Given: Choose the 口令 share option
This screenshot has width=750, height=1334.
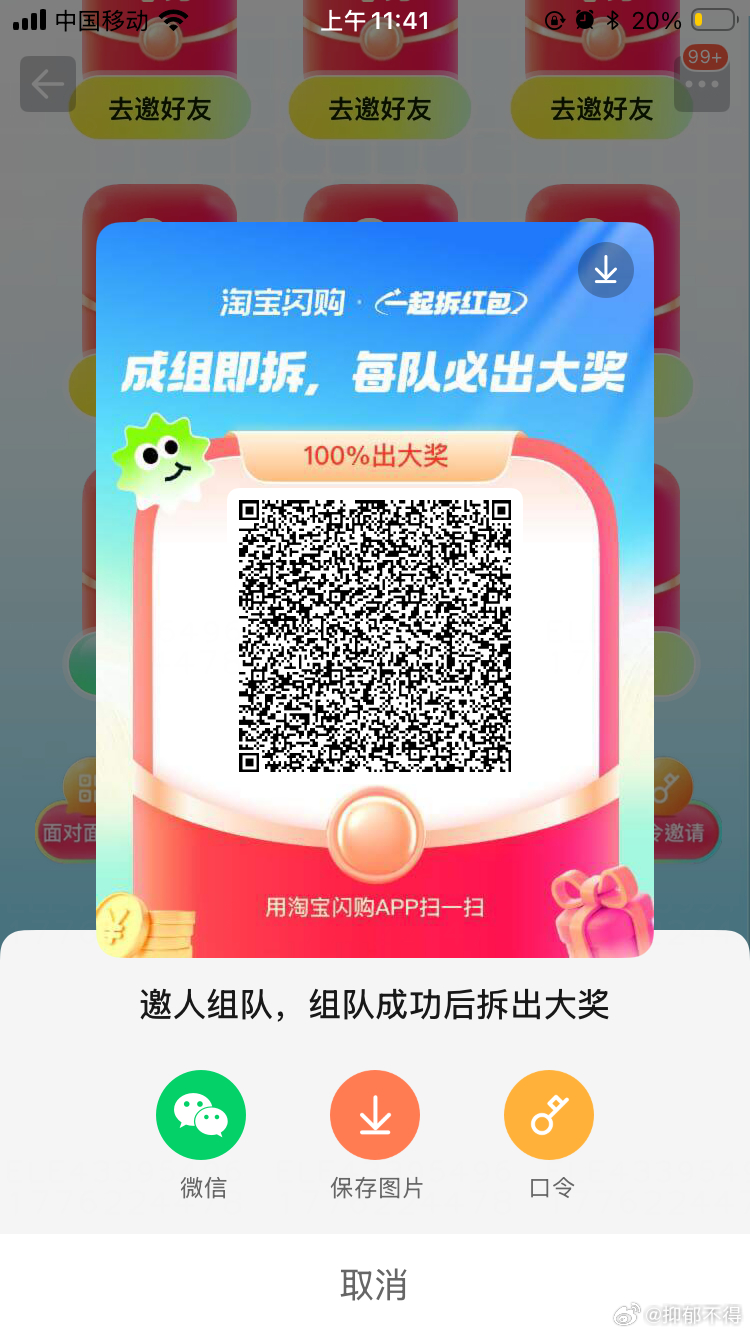Looking at the screenshot, I should point(549,1115).
